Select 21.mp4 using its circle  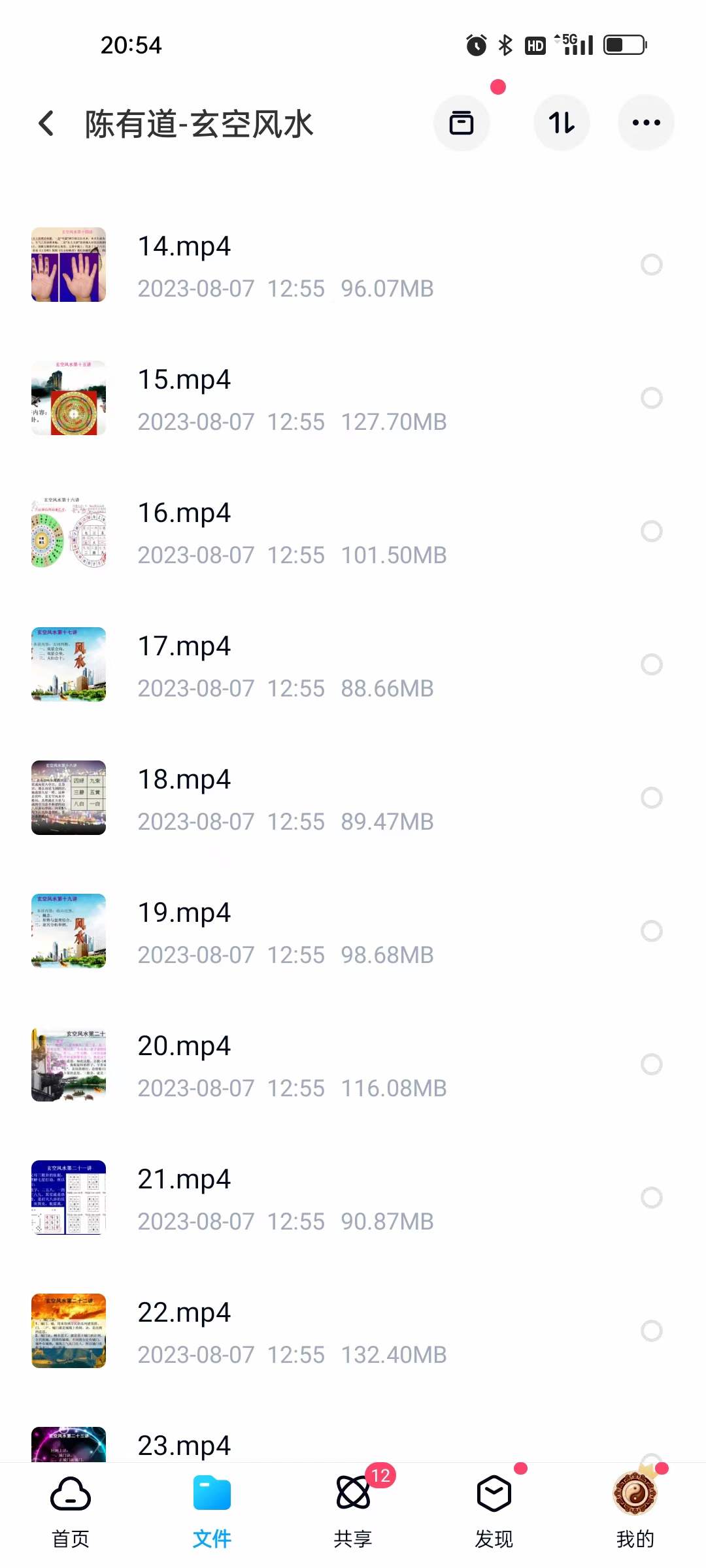tap(651, 1198)
